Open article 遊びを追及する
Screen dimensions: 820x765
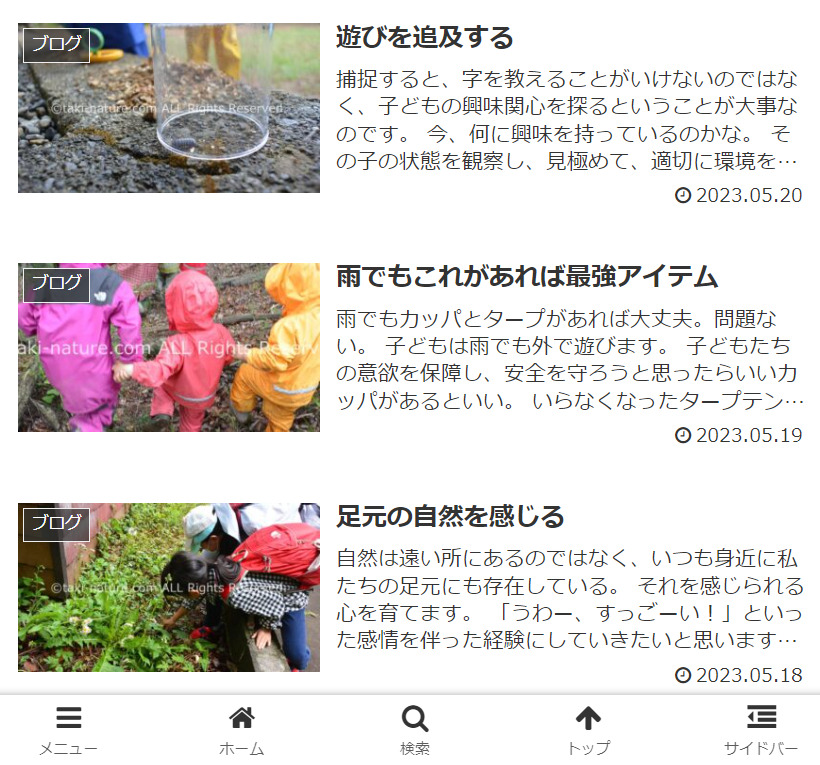click(x=424, y=38)
